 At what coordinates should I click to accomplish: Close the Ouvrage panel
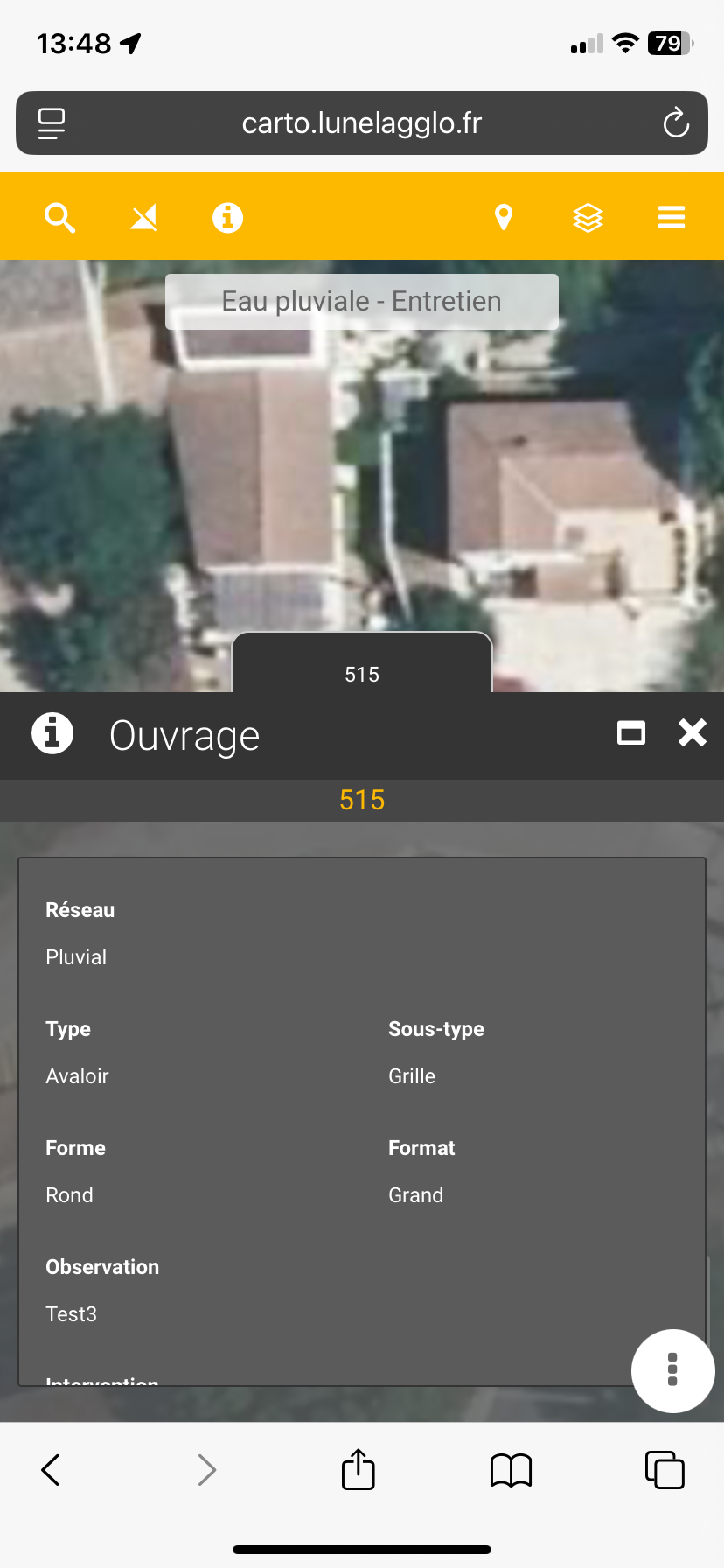[693, 732]
